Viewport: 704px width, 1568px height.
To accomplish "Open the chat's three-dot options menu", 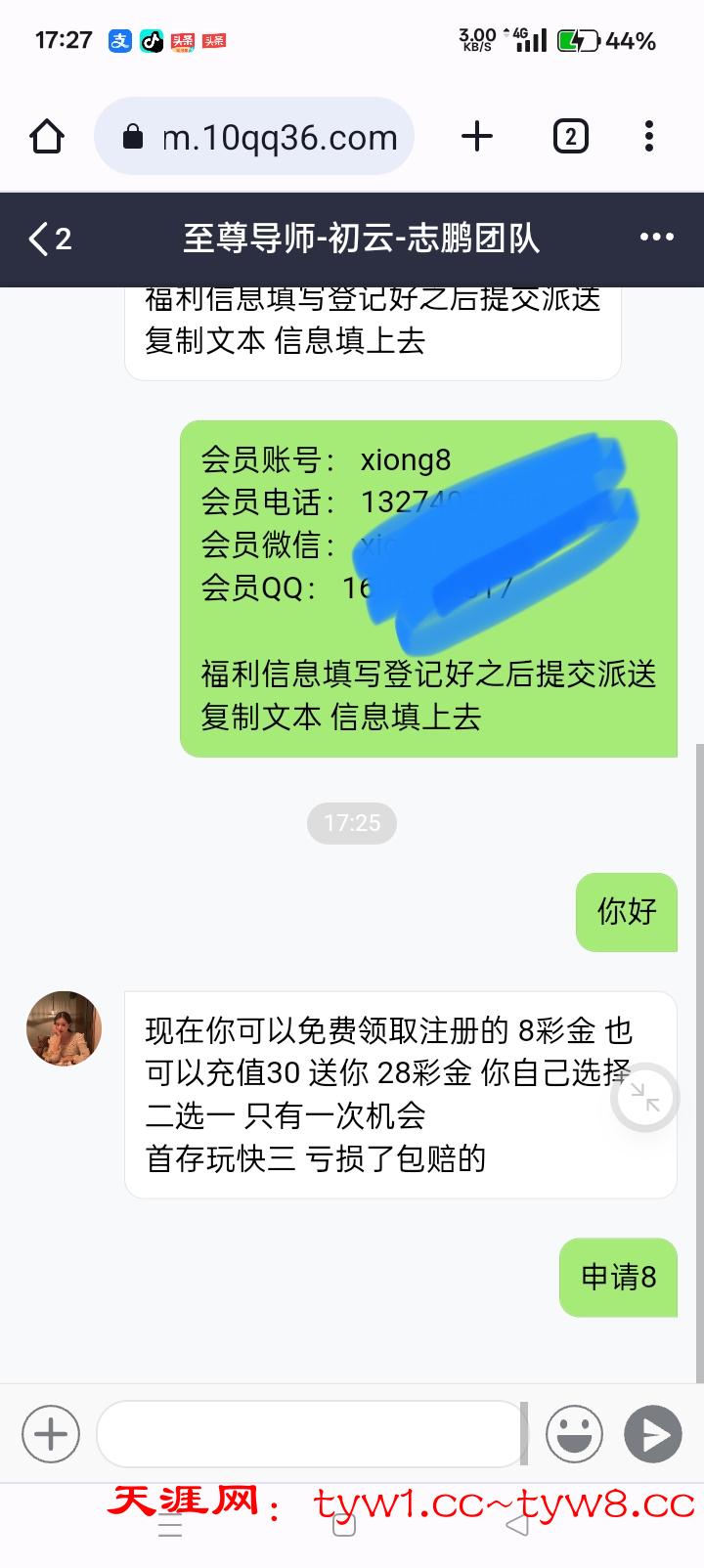I will click(x=656, y=238).
